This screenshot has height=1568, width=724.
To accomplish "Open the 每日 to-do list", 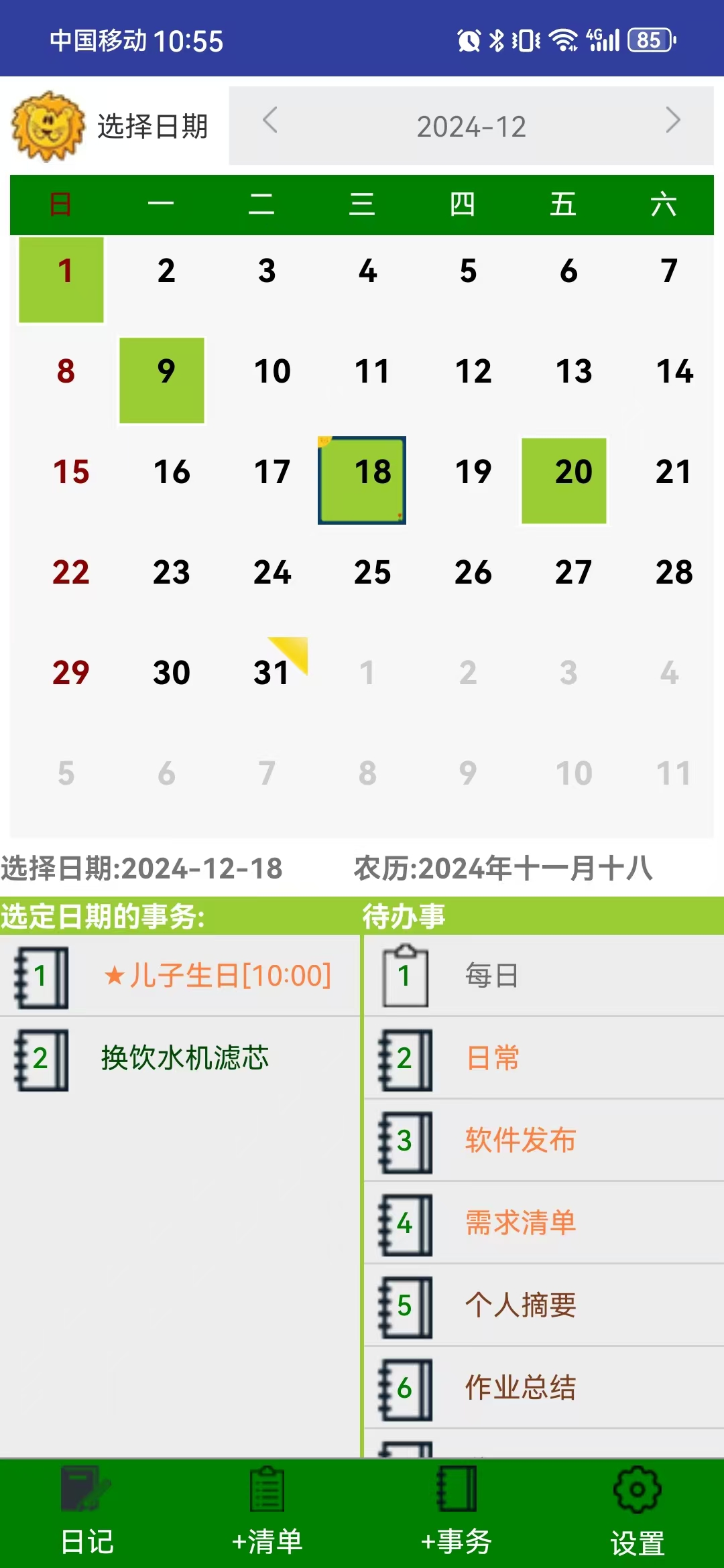I will [491, 976].
